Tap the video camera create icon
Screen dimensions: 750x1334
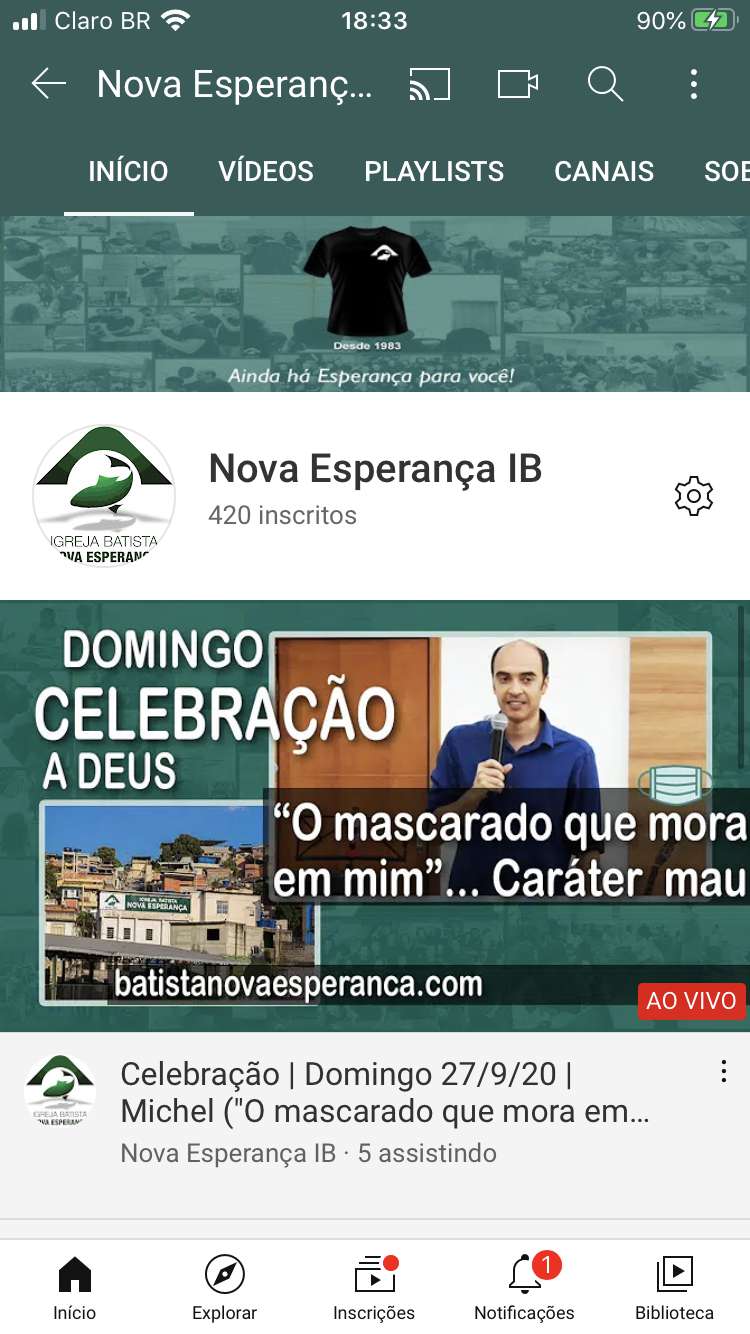518,85
